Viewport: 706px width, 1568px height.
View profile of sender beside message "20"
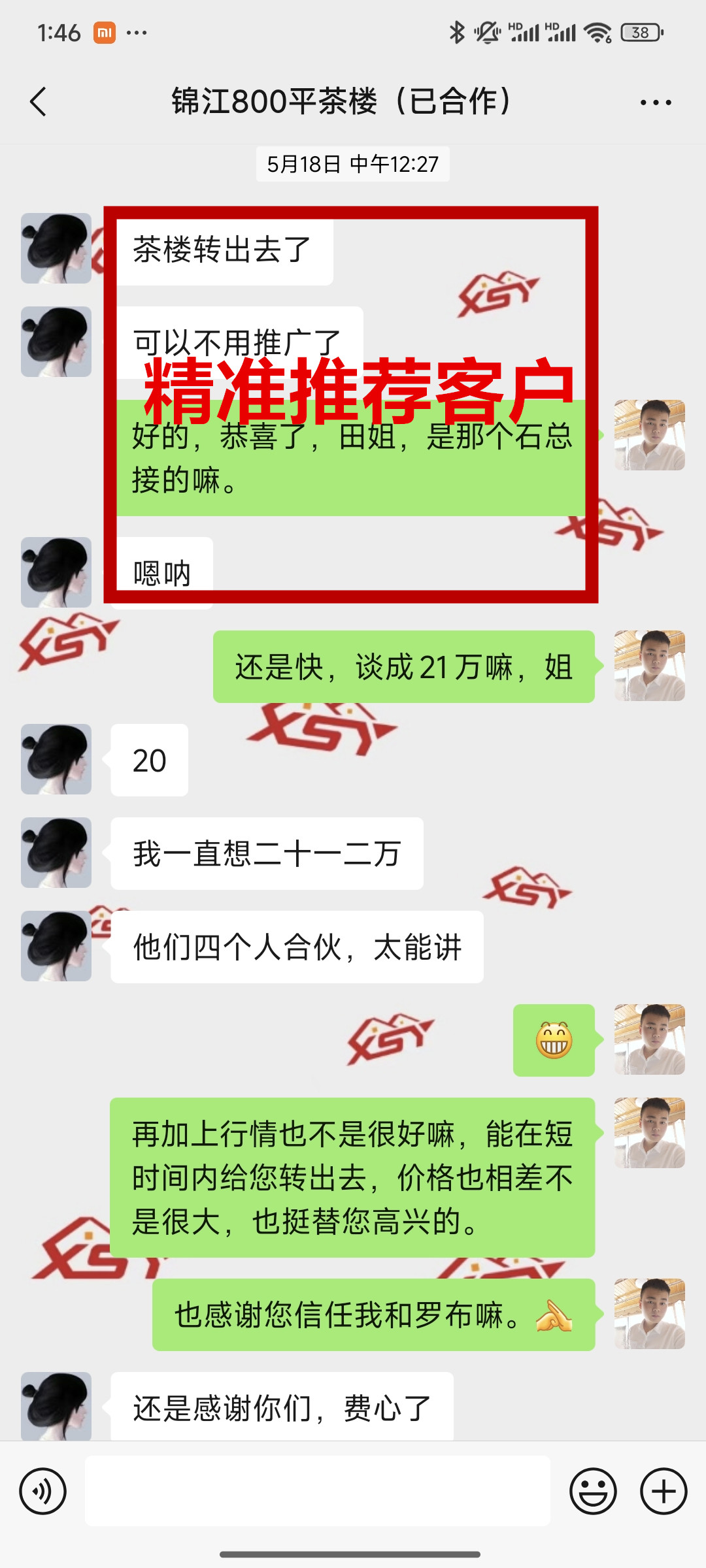coord(56,759)
